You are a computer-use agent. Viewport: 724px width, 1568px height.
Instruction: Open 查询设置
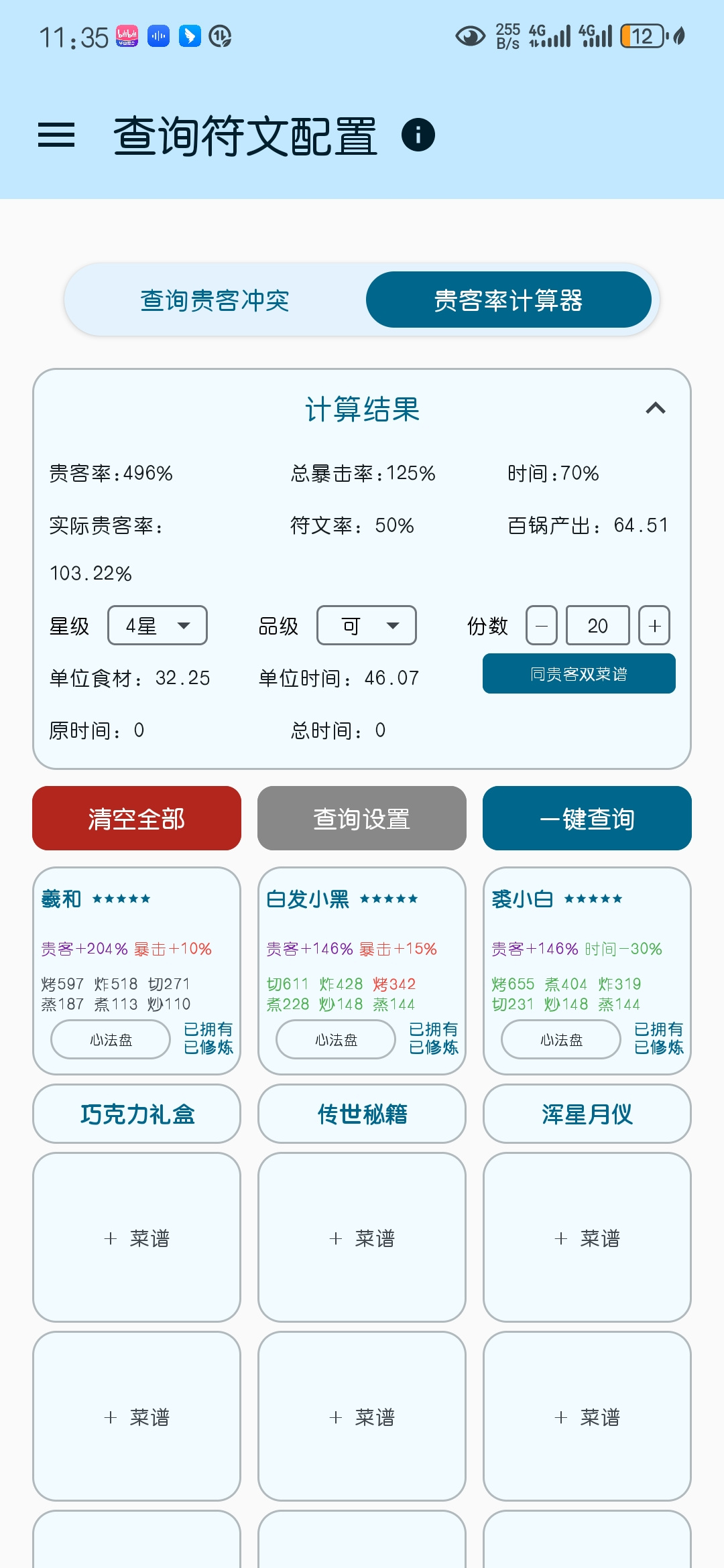coord(362,818)
